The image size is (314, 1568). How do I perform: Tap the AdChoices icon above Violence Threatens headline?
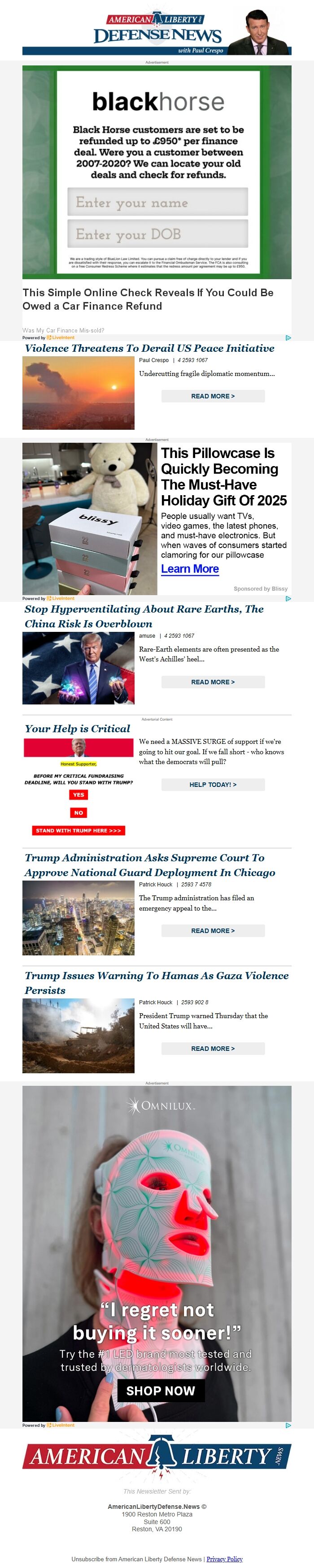288,338
